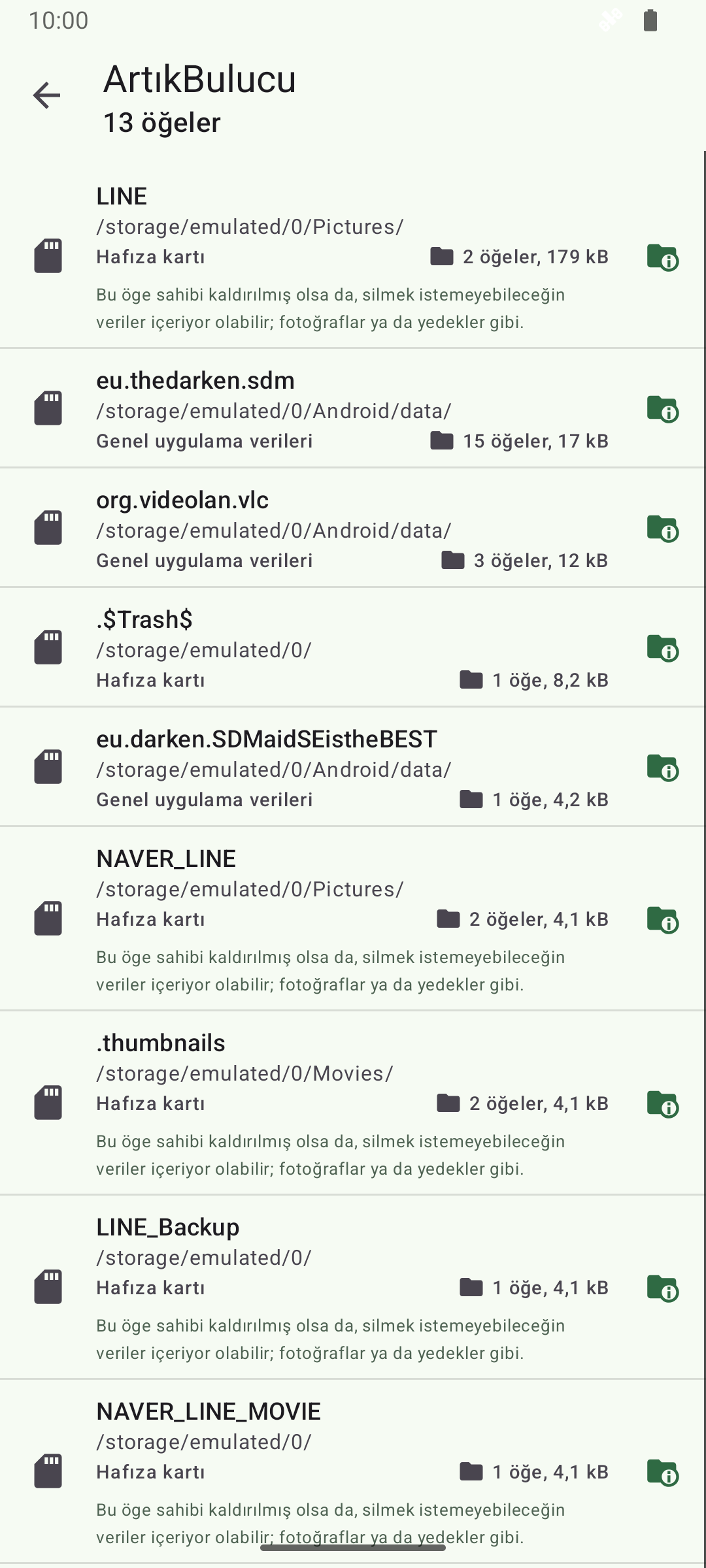Show folder details for LINE

[x=663, y=257]
